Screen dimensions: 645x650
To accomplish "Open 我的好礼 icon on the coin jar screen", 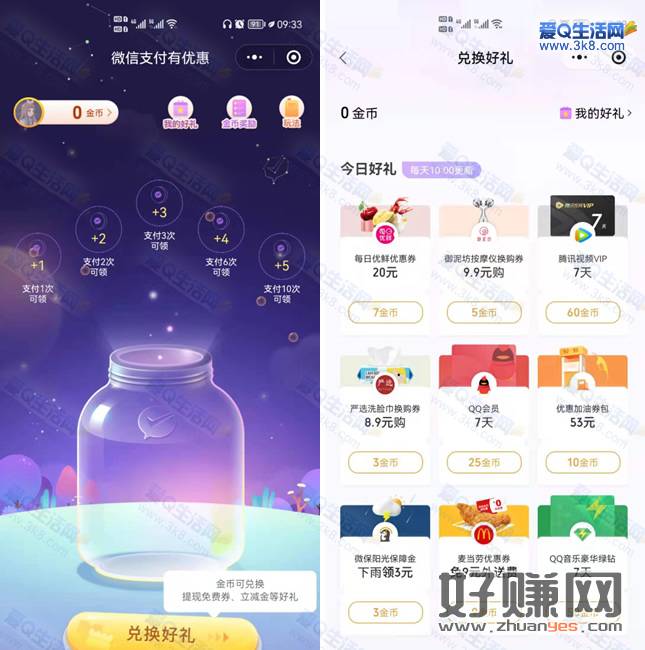I will click(180, 112).
